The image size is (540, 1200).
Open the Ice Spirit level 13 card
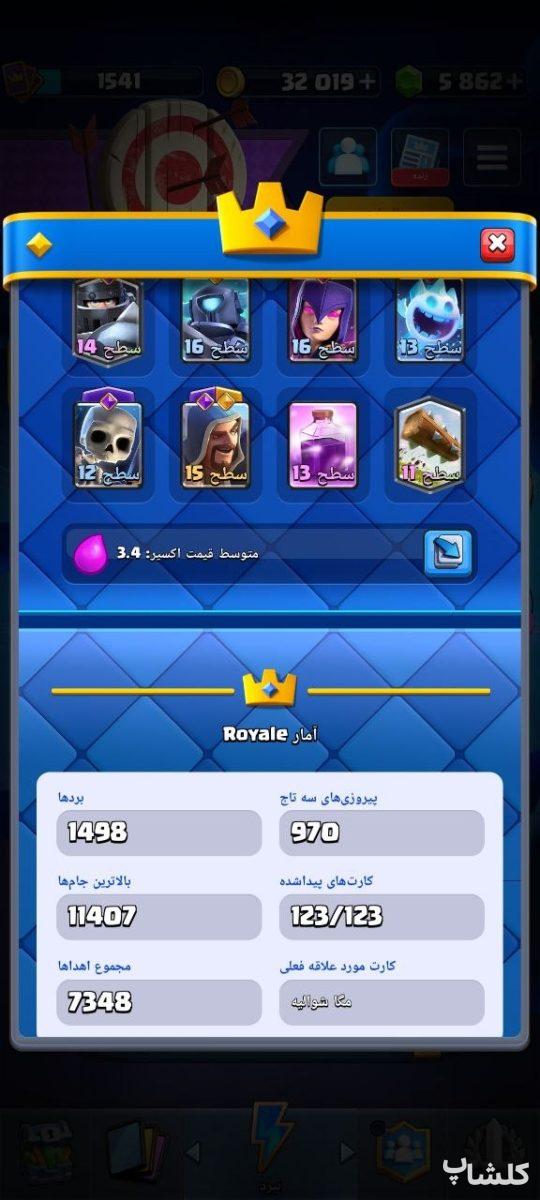(429, 322)
